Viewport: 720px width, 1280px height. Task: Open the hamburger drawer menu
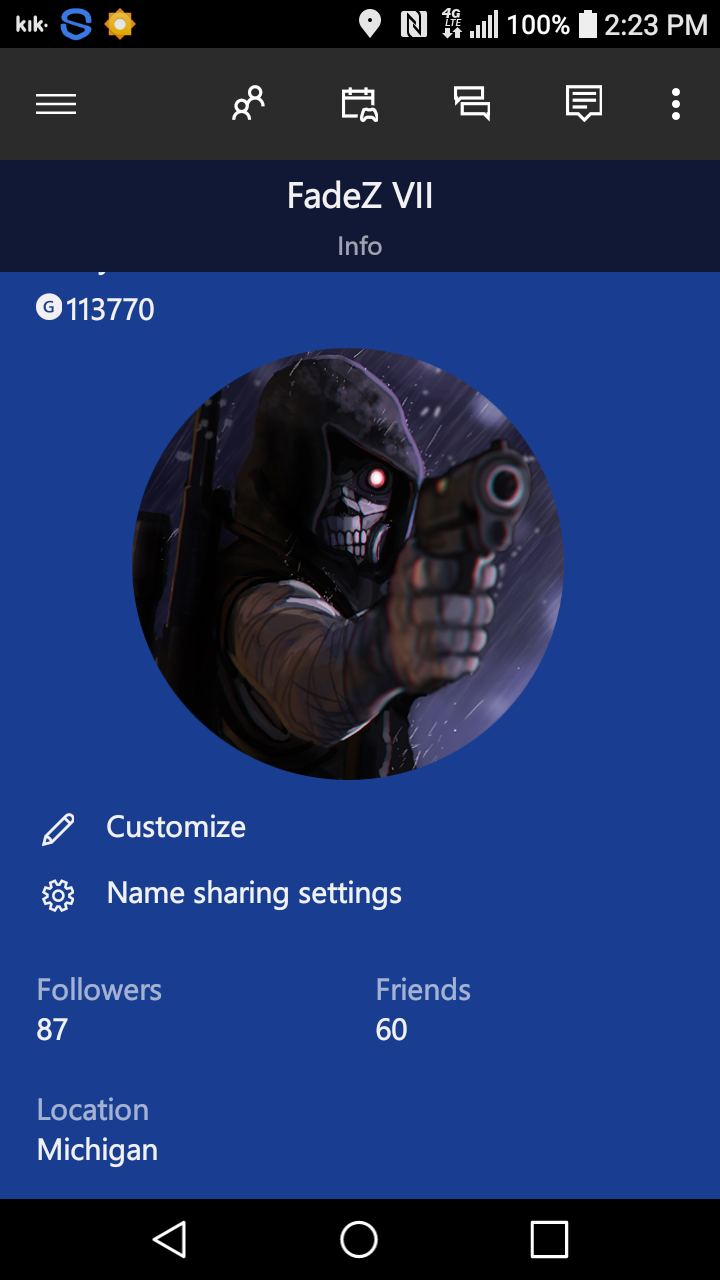pyautogui.click(x=56, y=104)
